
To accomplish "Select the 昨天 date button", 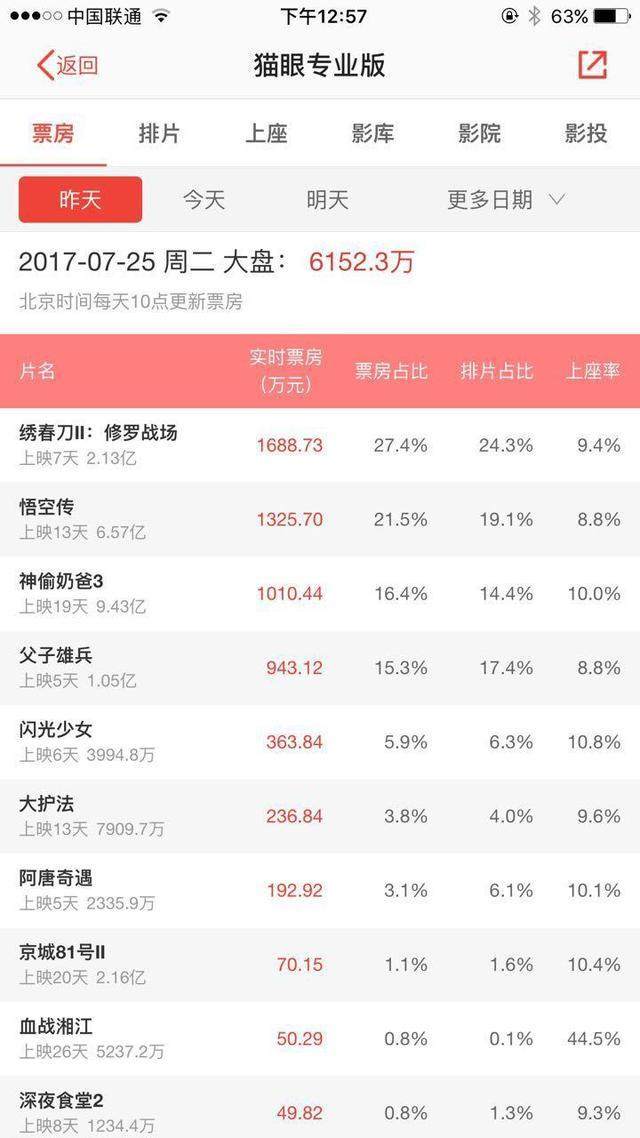I will tap(80, 199).
